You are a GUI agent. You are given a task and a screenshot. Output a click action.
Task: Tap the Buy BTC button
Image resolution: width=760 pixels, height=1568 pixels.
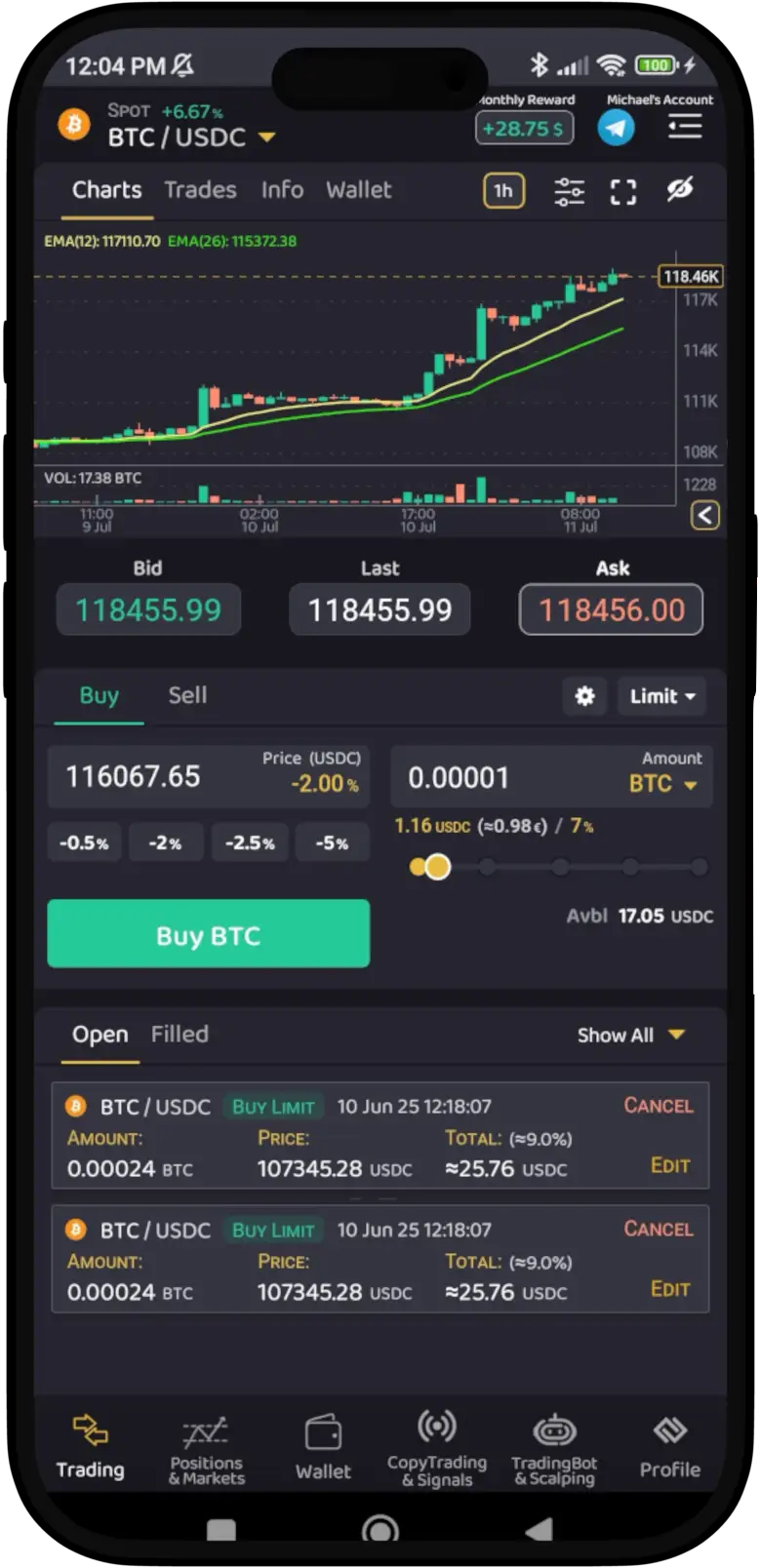tap(209, 934)
